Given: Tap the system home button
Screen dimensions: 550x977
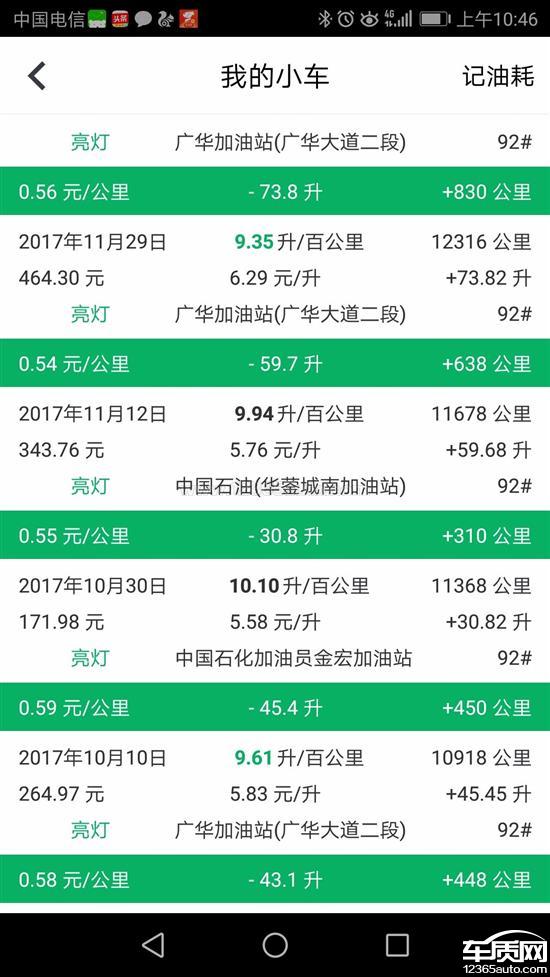Looking at the screenshot, I should click(275, 945).
